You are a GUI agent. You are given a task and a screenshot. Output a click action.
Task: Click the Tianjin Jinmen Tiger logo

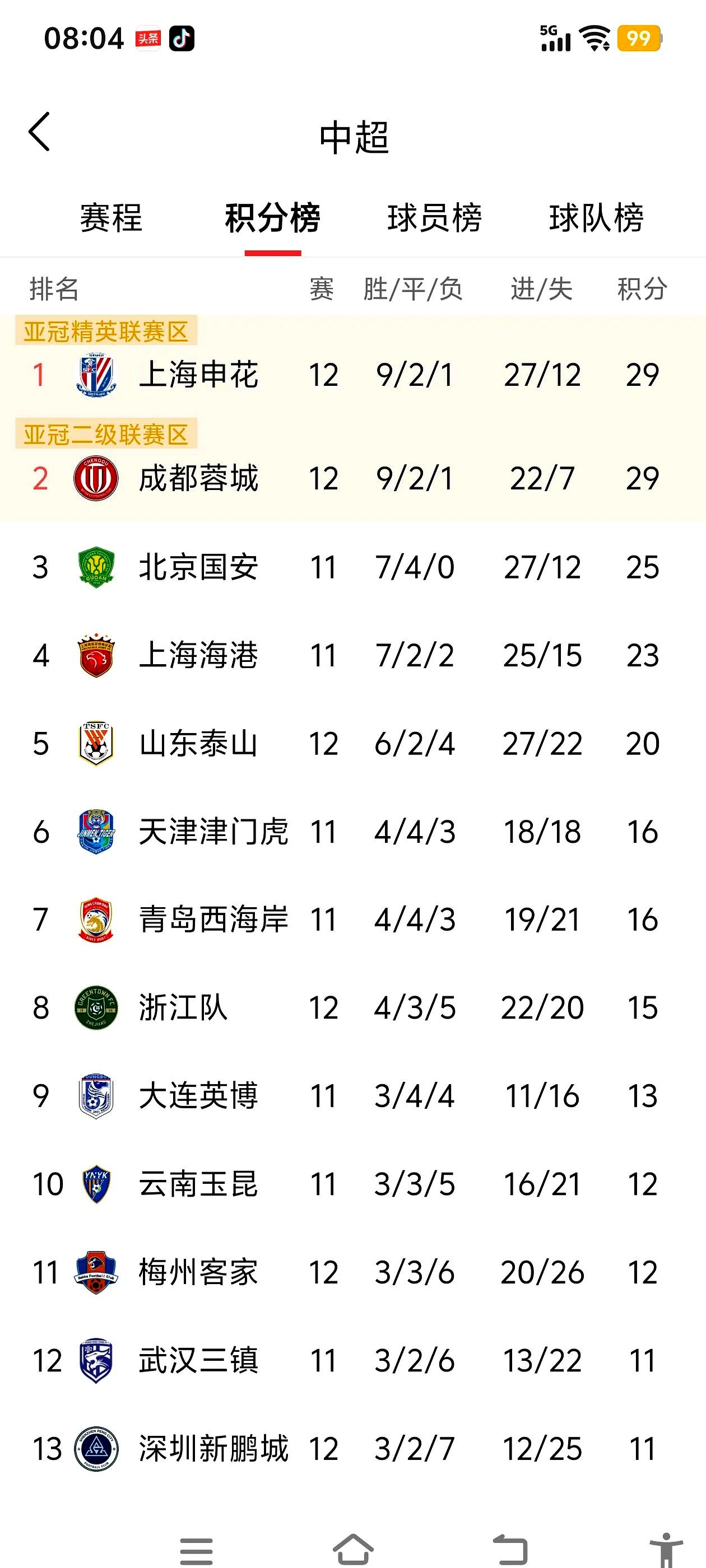(95, 832)
